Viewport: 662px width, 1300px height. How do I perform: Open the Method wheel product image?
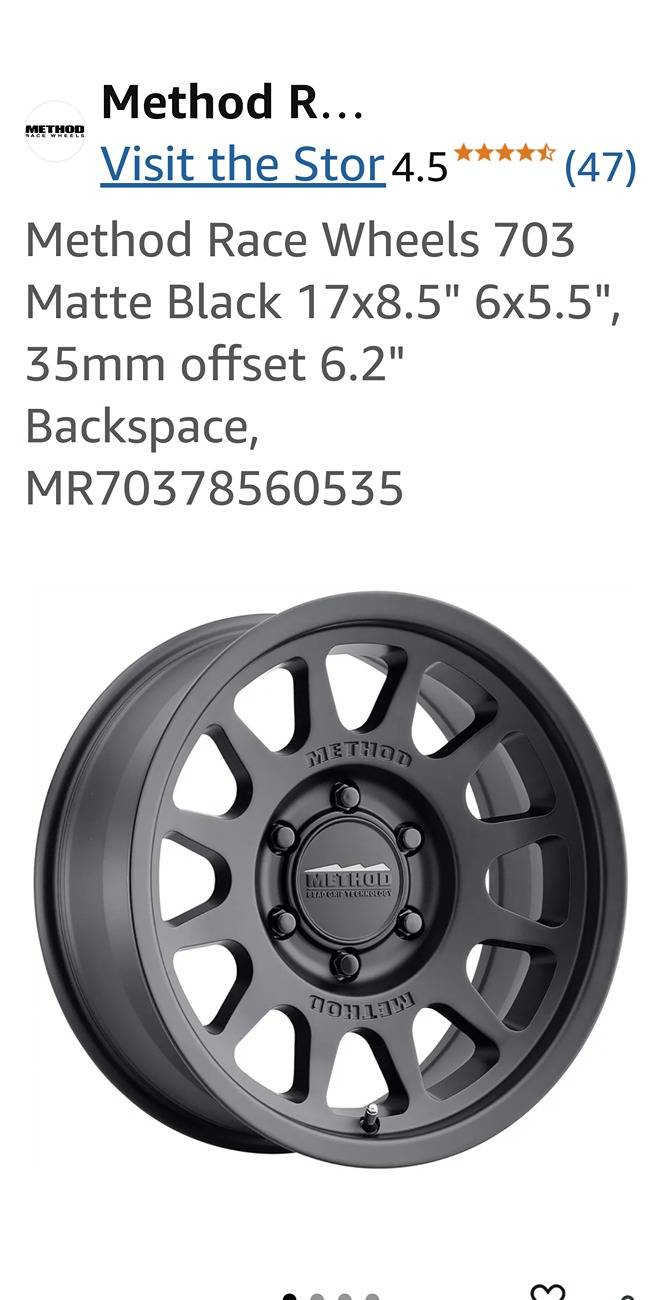(x=331, y=880)
